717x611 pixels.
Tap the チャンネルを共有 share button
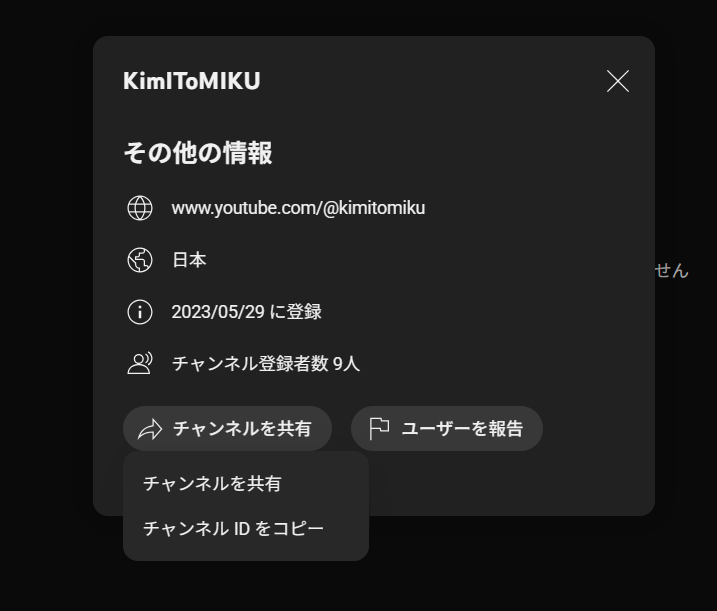point(228,429)
